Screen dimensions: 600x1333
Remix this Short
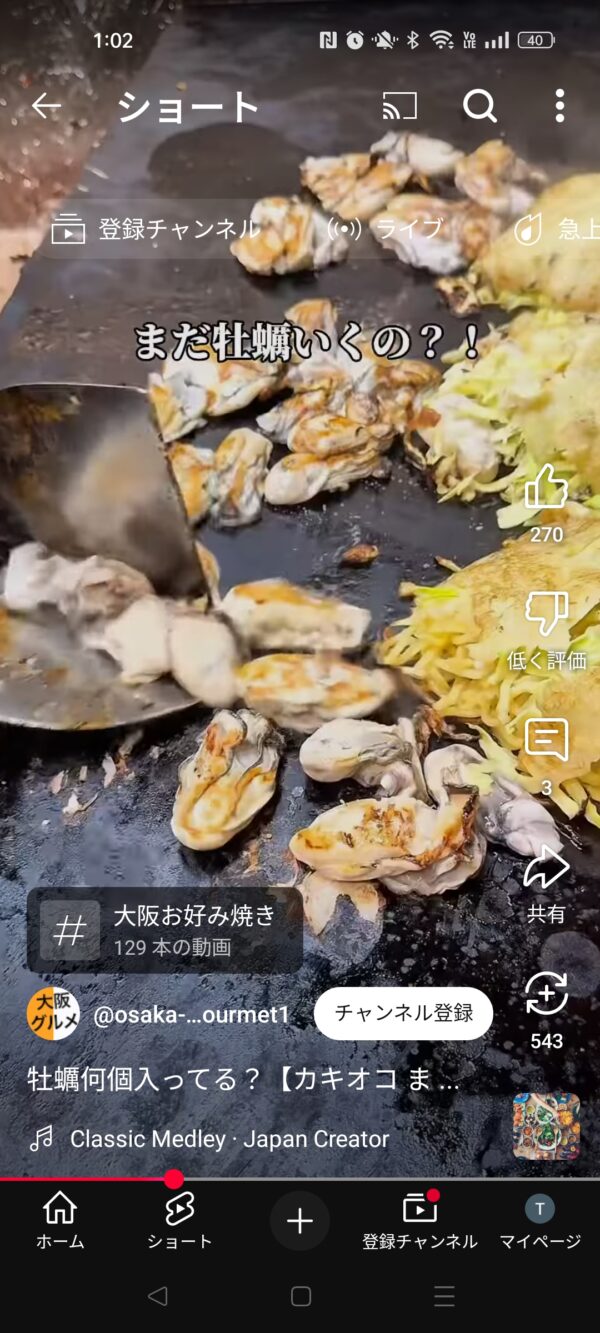click(546, 995)
